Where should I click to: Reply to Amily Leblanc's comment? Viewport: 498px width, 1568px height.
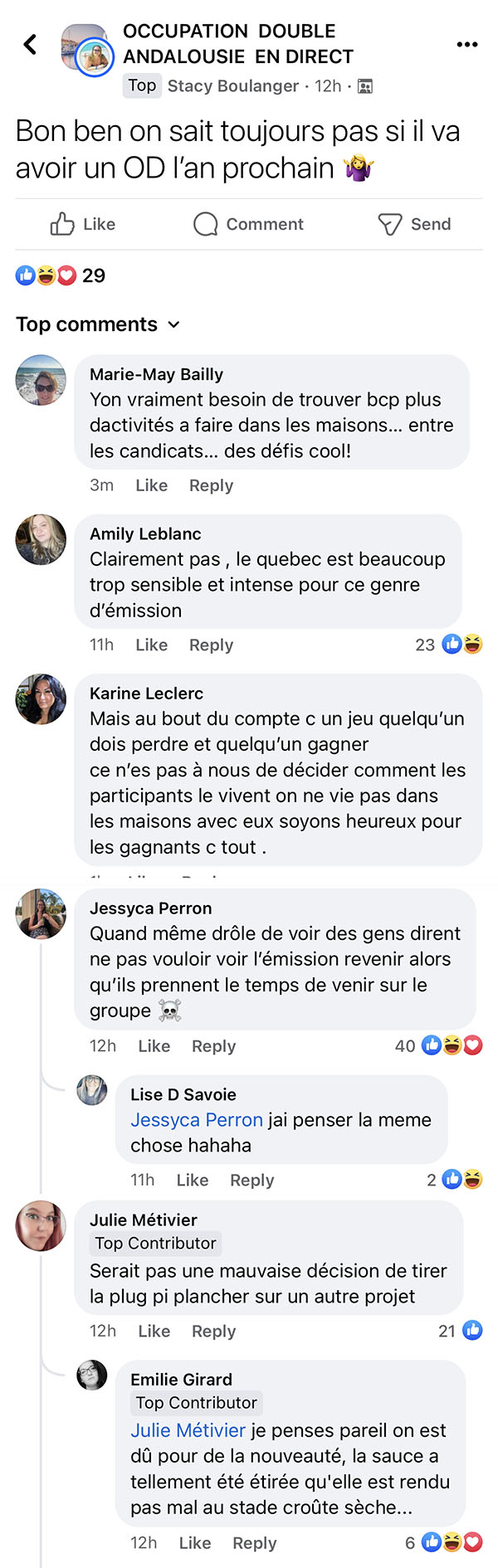click(x=211, y=645)
